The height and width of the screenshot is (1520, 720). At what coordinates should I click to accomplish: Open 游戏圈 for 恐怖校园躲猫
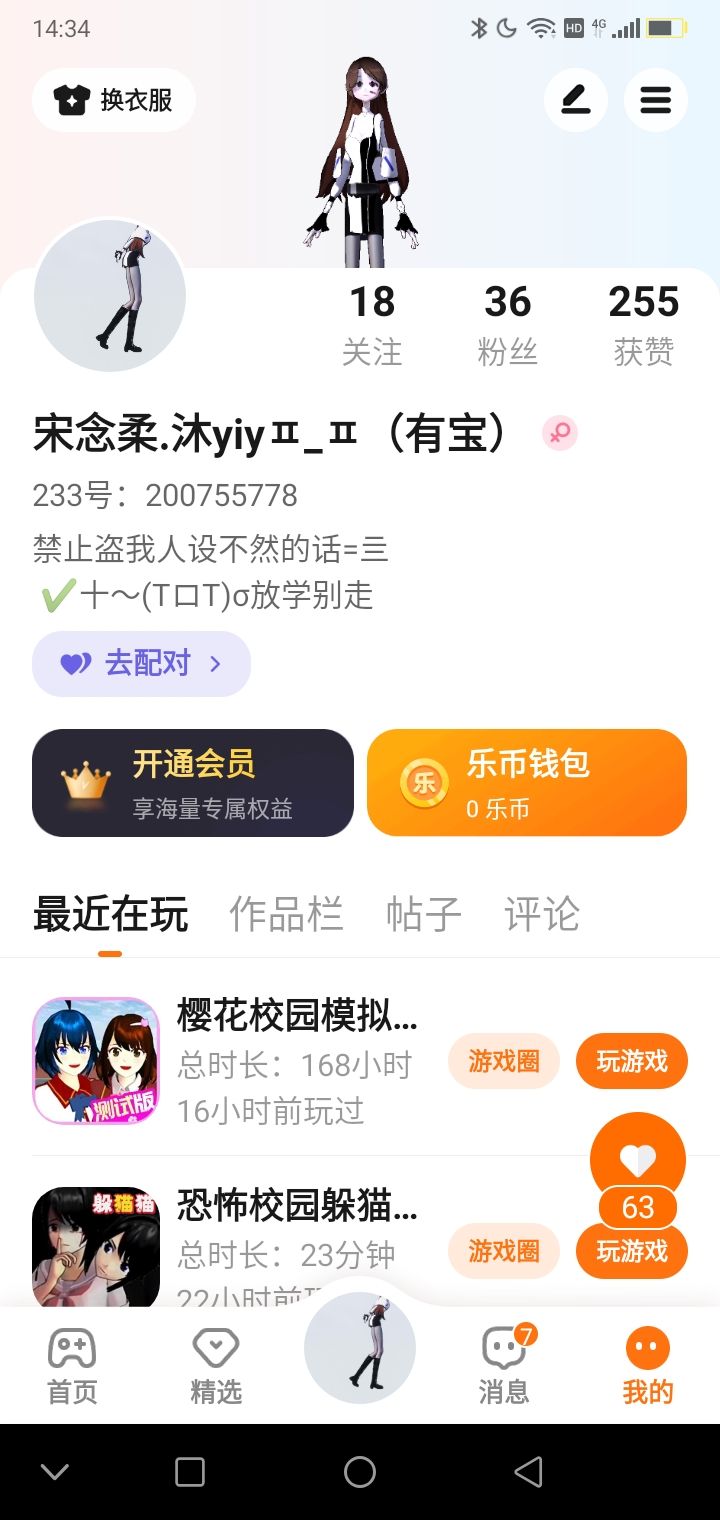pos(503,1250)
